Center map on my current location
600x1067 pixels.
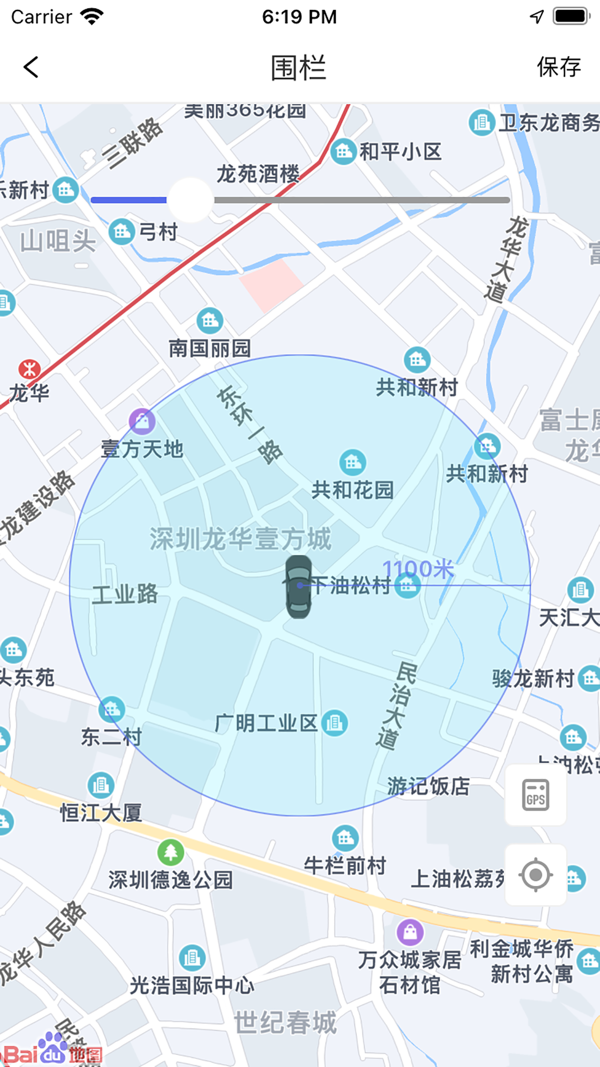(x=536, y=876)
